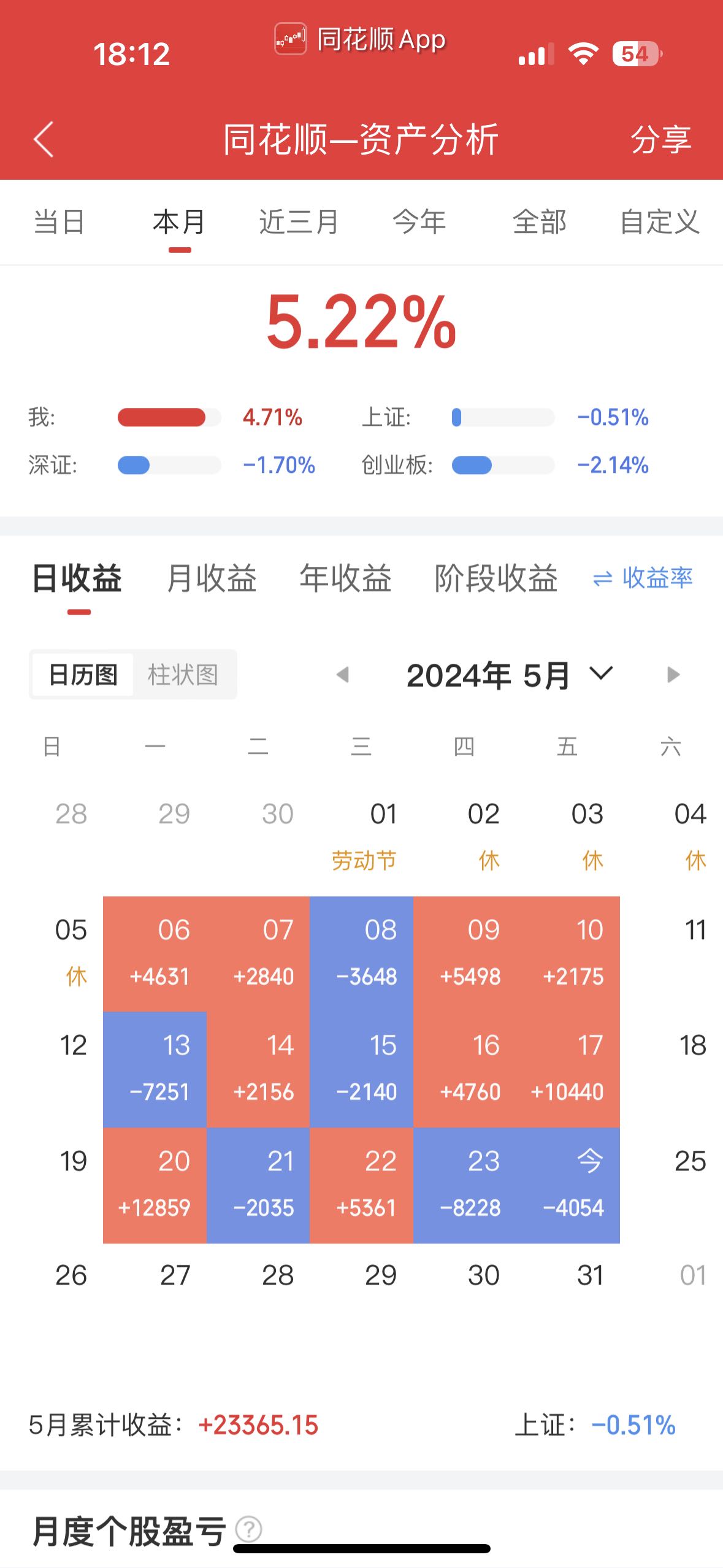The width and height of the screenshot is (723, 1568).
Task: Tap 分享 to share the analysis
Action: point(661,139)
